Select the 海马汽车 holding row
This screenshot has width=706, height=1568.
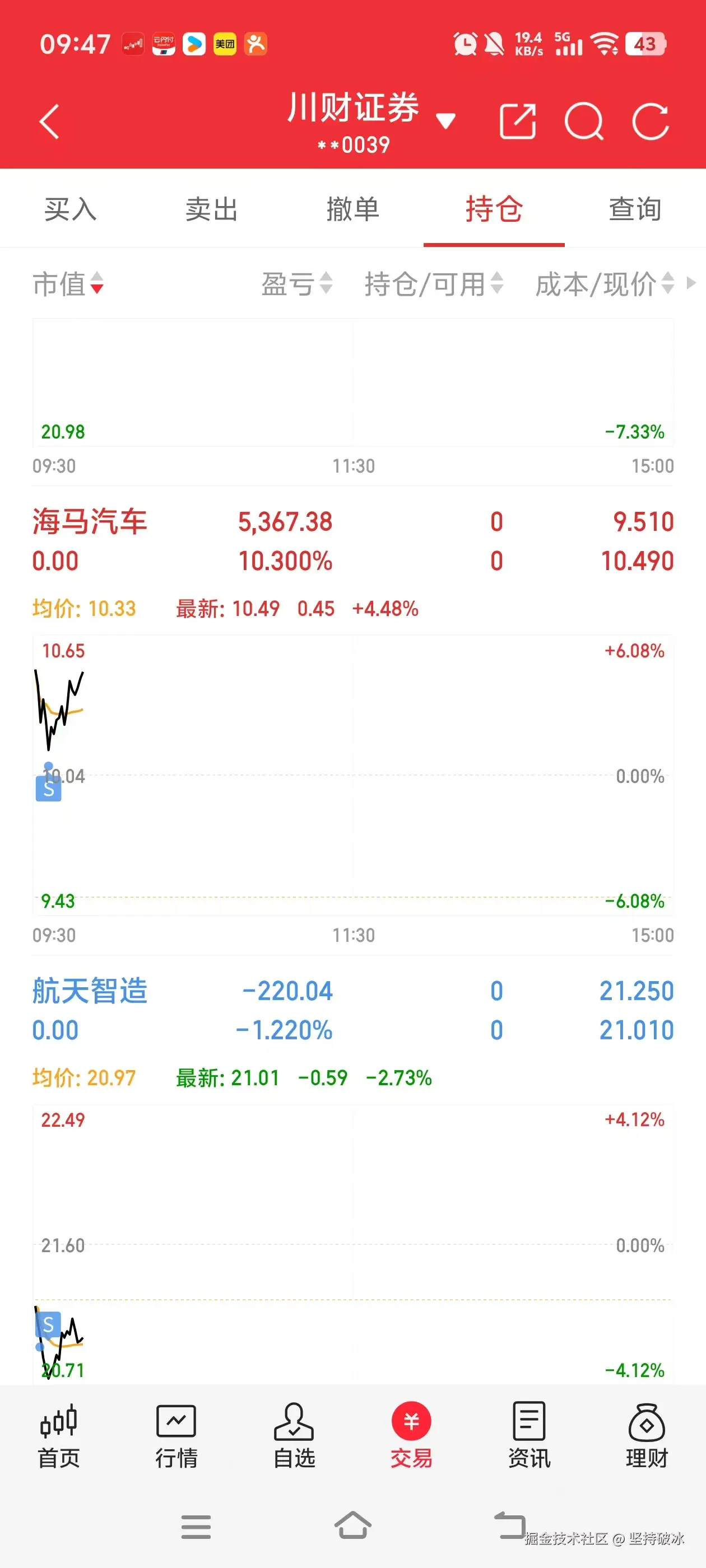click(x=89, y=522)
